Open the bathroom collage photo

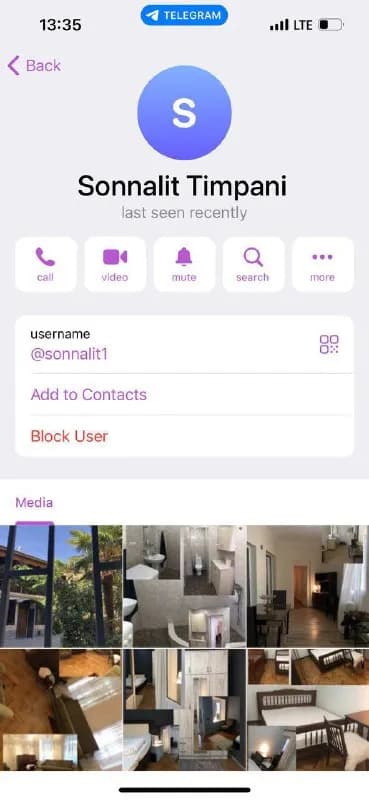click(185, 586)
